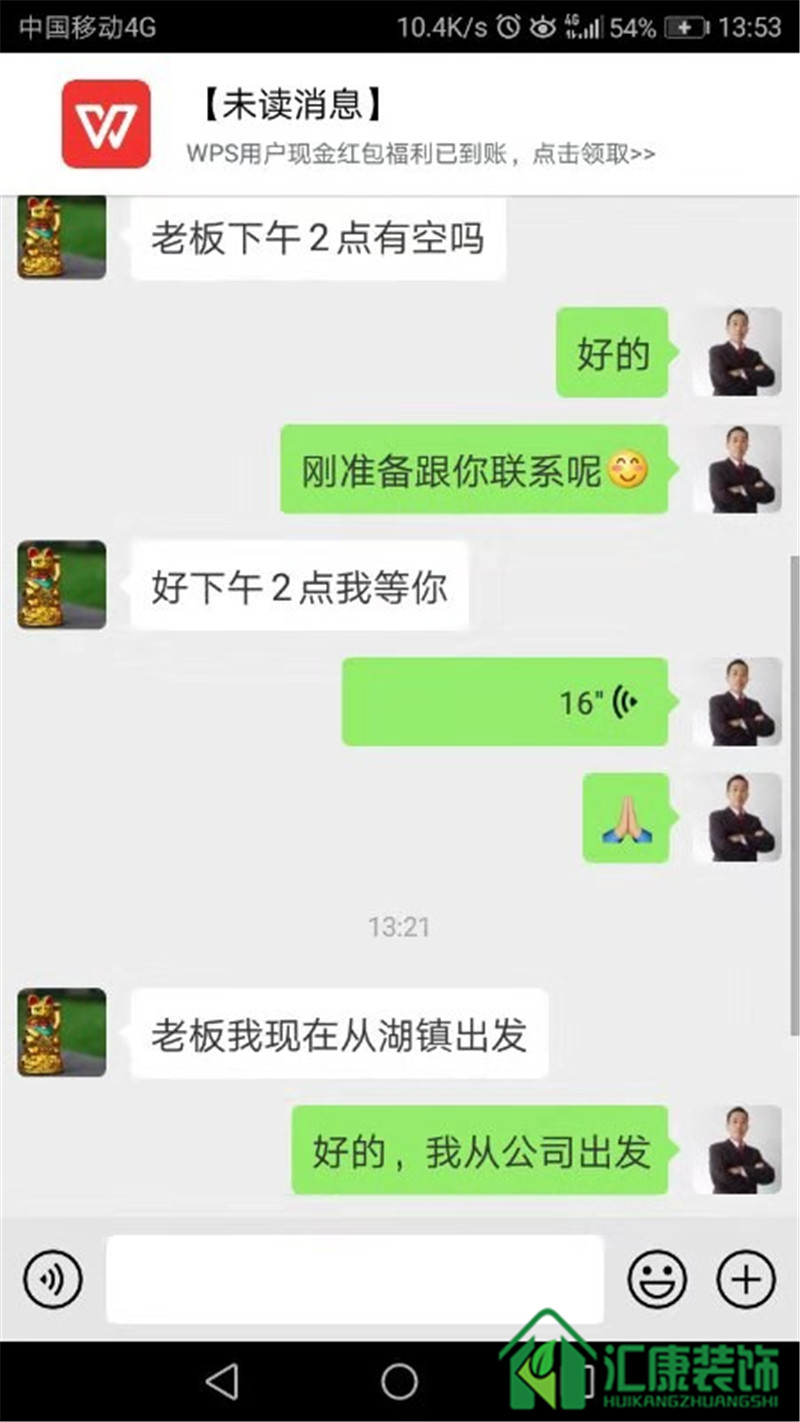Open my avatar beside the 好的 message

737,352
